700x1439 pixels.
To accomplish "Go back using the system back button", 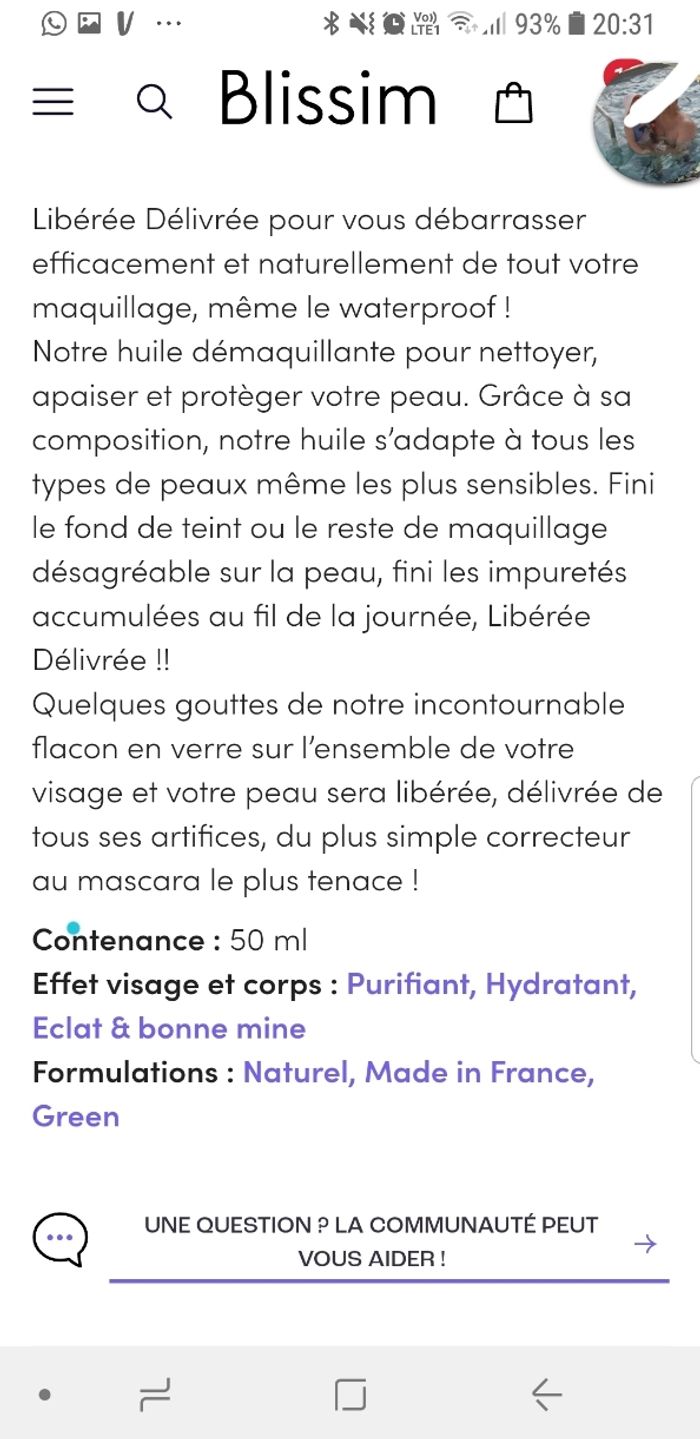I will 547,1393.
